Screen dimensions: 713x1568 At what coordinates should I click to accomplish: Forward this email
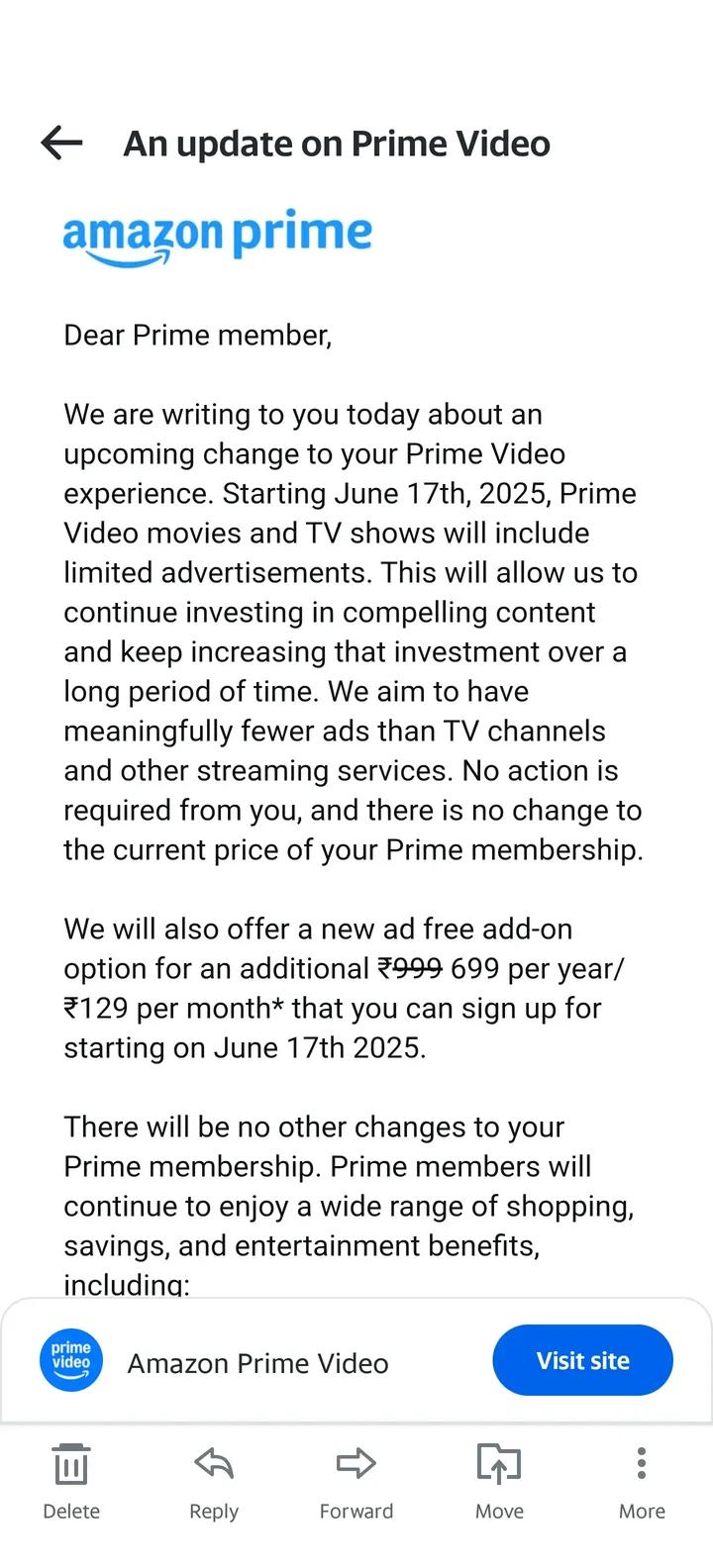point(356,1480)
